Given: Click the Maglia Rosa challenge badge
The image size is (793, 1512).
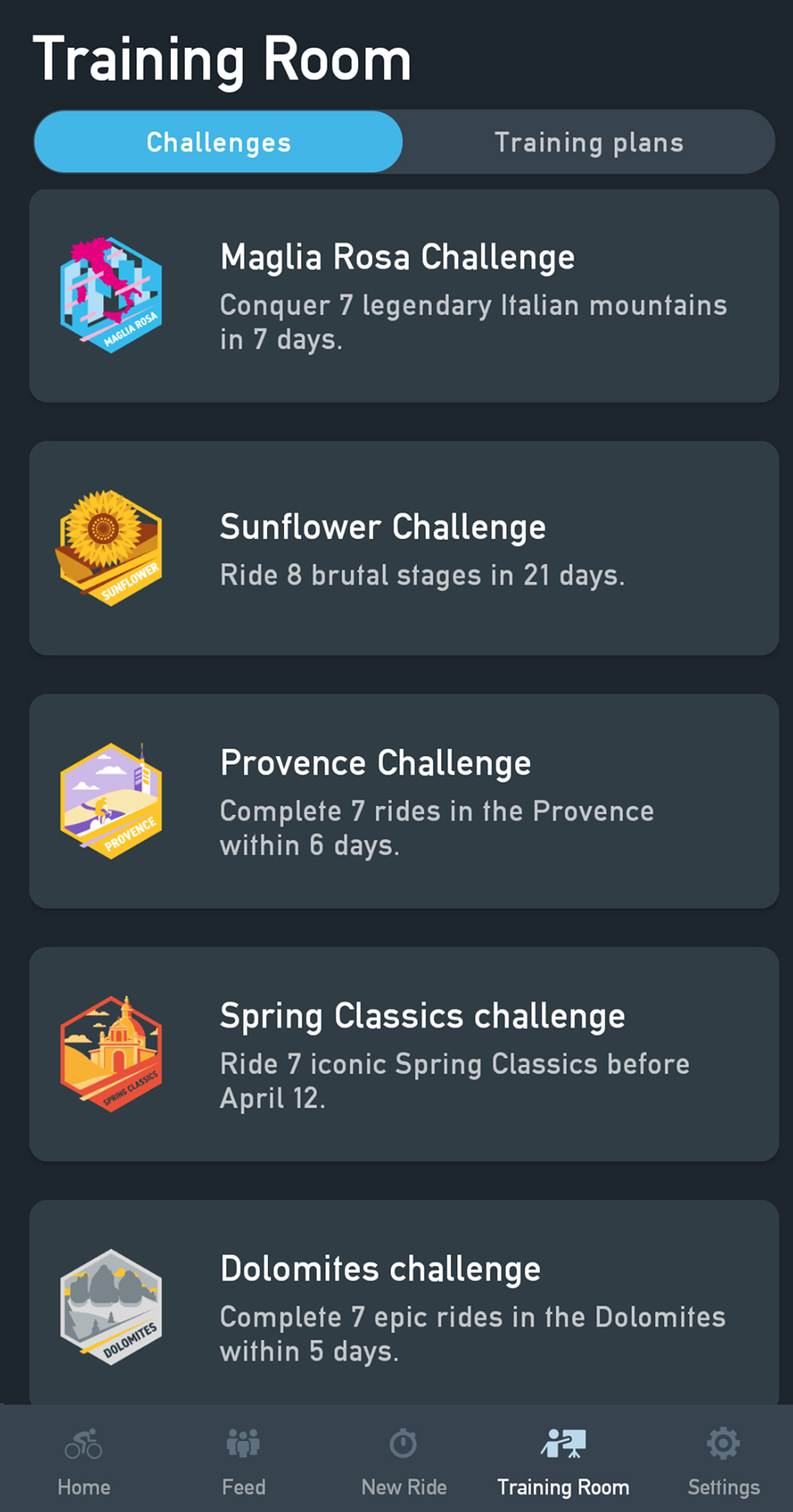Looking at the screenshot, I should coord(111,293).
